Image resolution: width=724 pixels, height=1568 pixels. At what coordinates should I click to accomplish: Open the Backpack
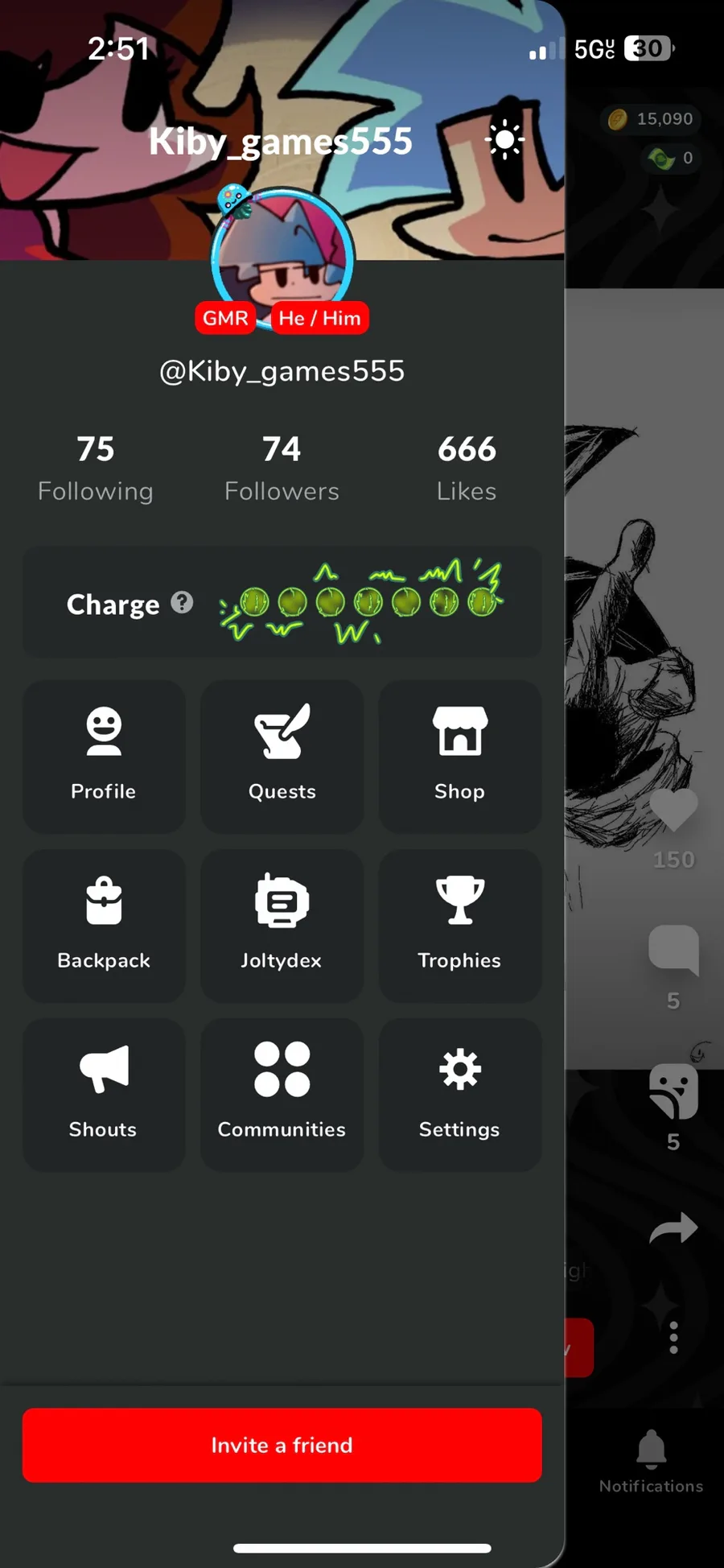[x=103, y=926]
